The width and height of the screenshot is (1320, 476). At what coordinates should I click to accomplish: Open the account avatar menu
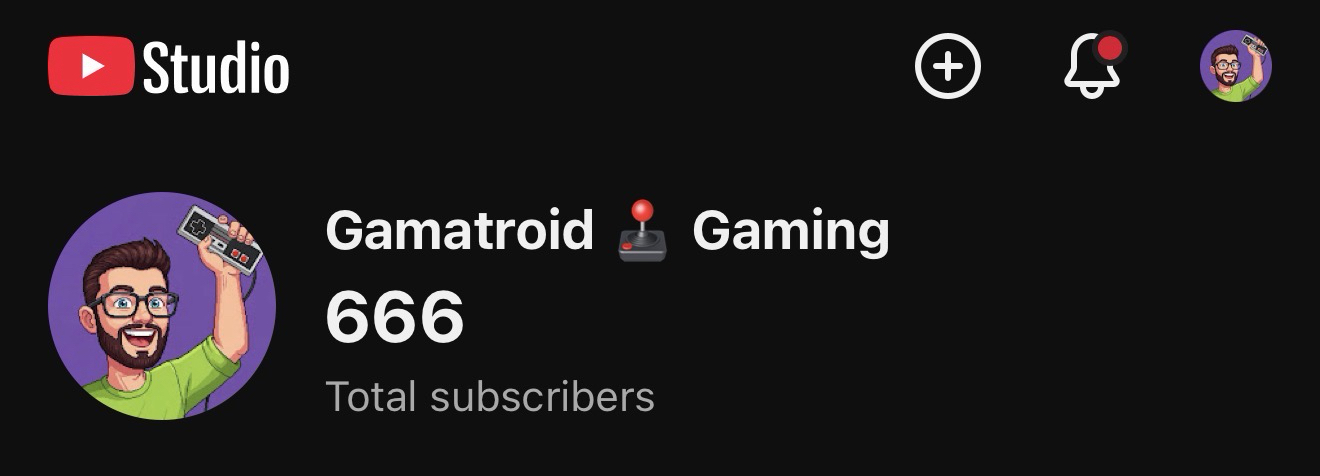click(x=1235, y=67)
